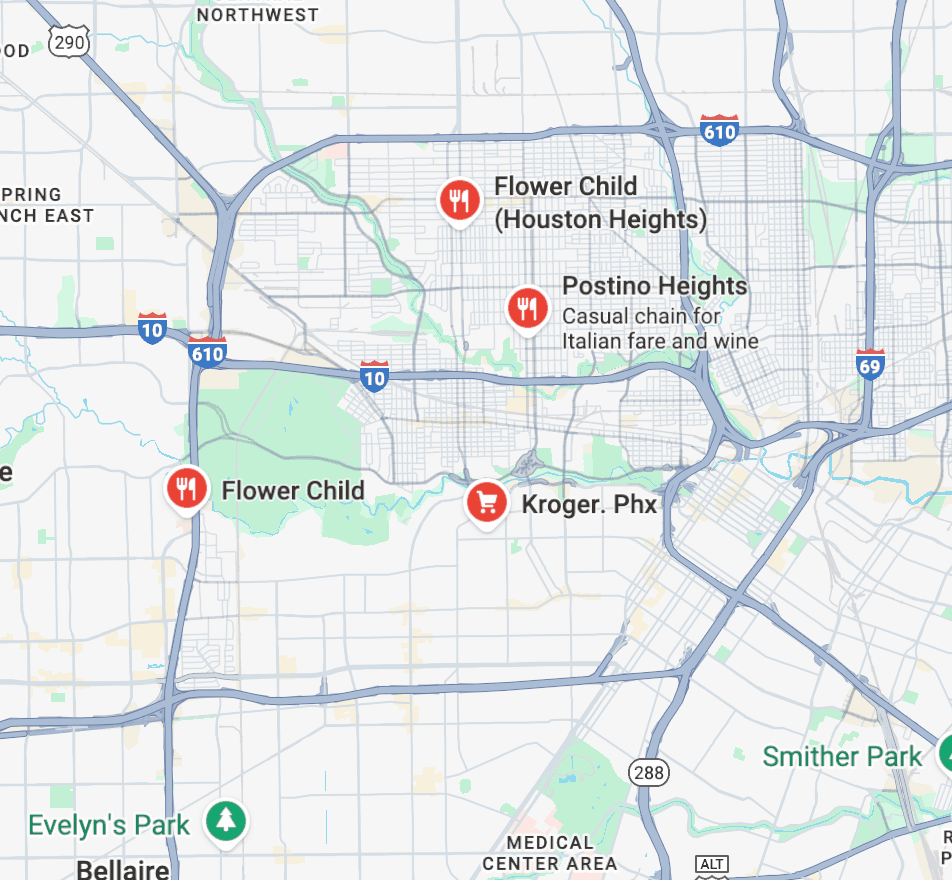
Task: Tap the Kroger. Phx shopping pin
Action: click(487, 502)
